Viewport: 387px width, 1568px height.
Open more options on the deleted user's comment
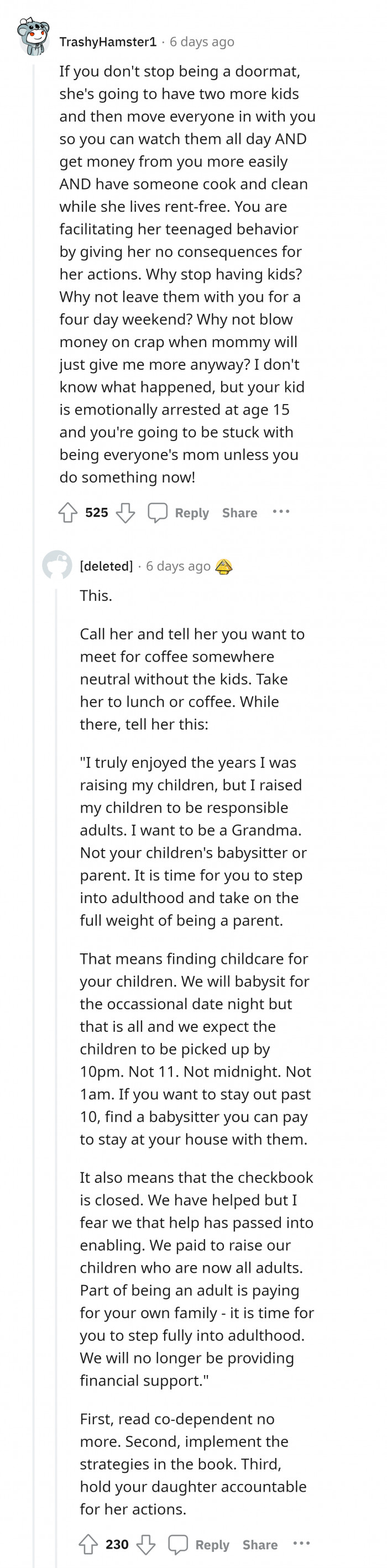302,1543
